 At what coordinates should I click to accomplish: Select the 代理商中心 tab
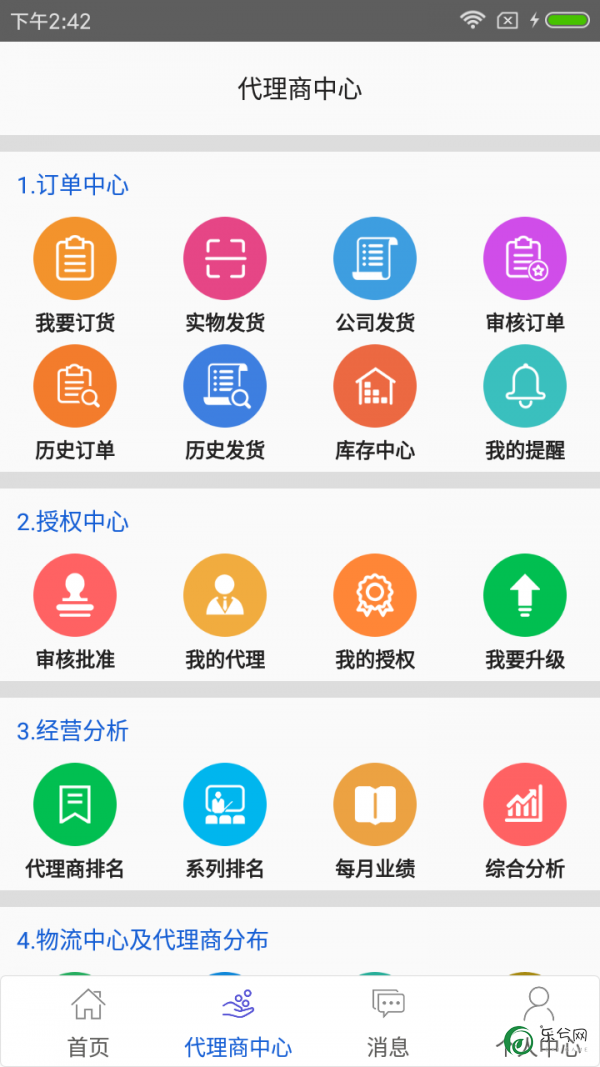point(238,1022)
